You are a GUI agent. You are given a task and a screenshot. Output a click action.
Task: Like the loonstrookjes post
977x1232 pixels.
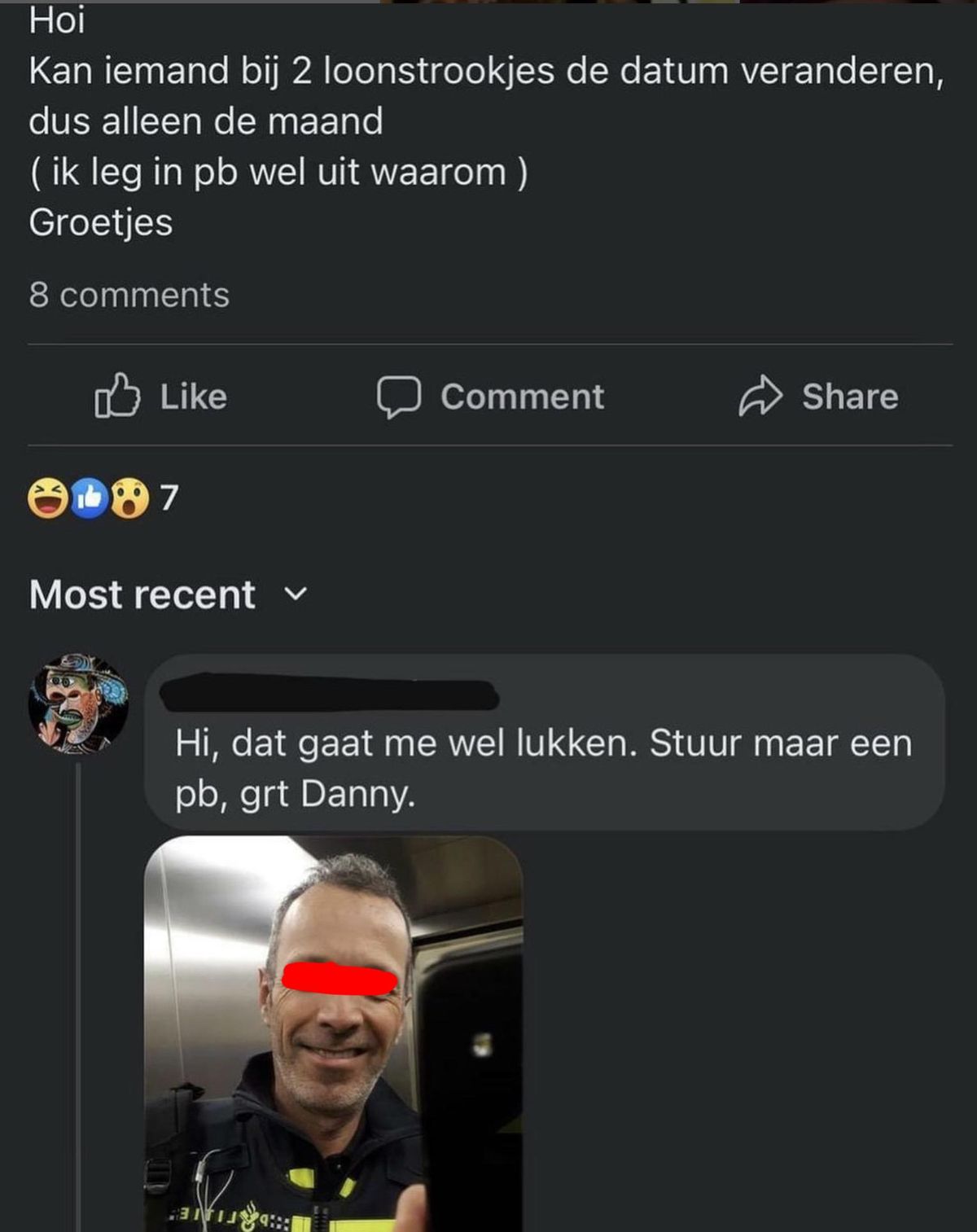tap(161, 397)
